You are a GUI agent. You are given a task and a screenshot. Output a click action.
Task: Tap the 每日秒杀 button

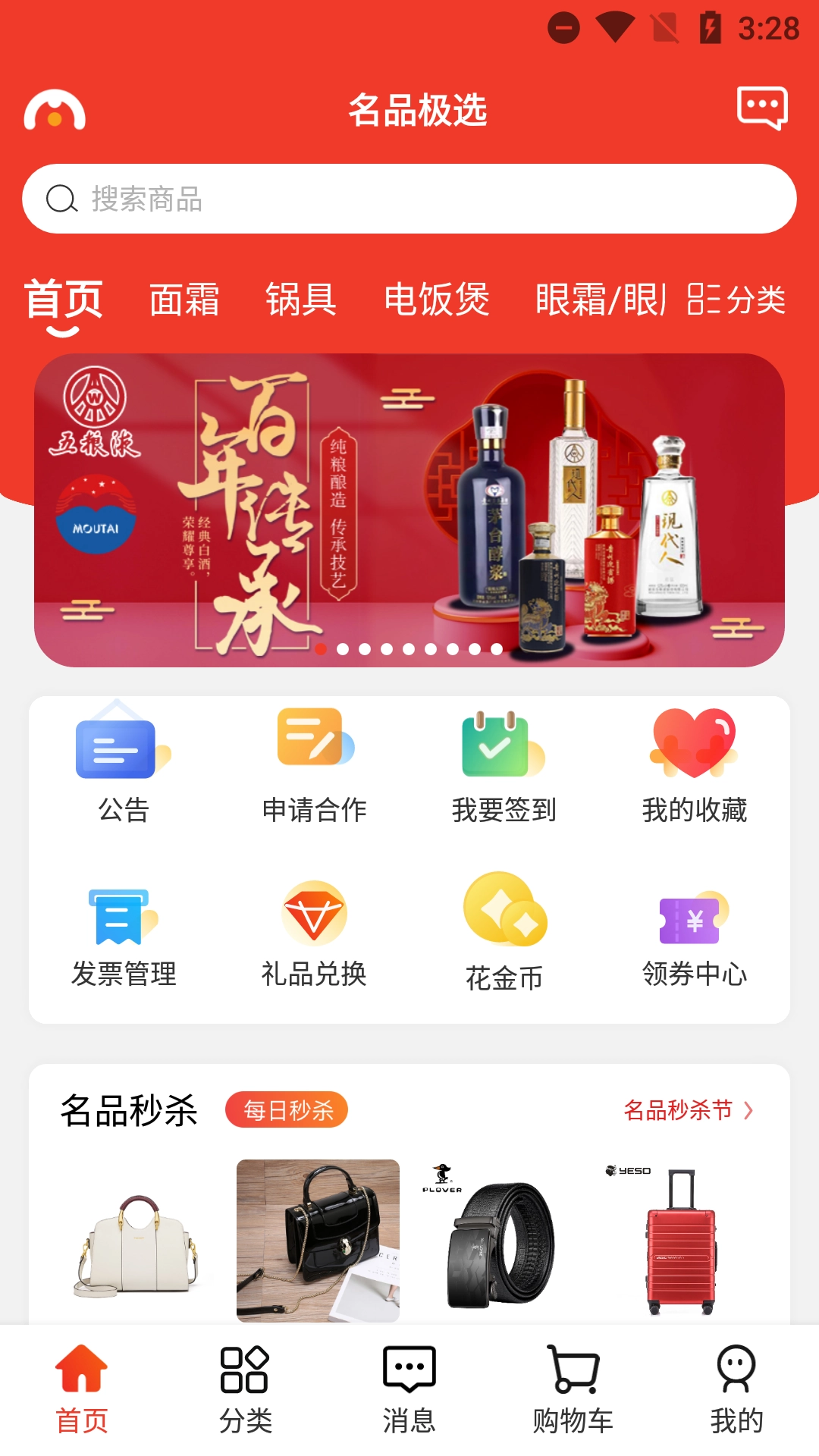(x=287, y=1111)
